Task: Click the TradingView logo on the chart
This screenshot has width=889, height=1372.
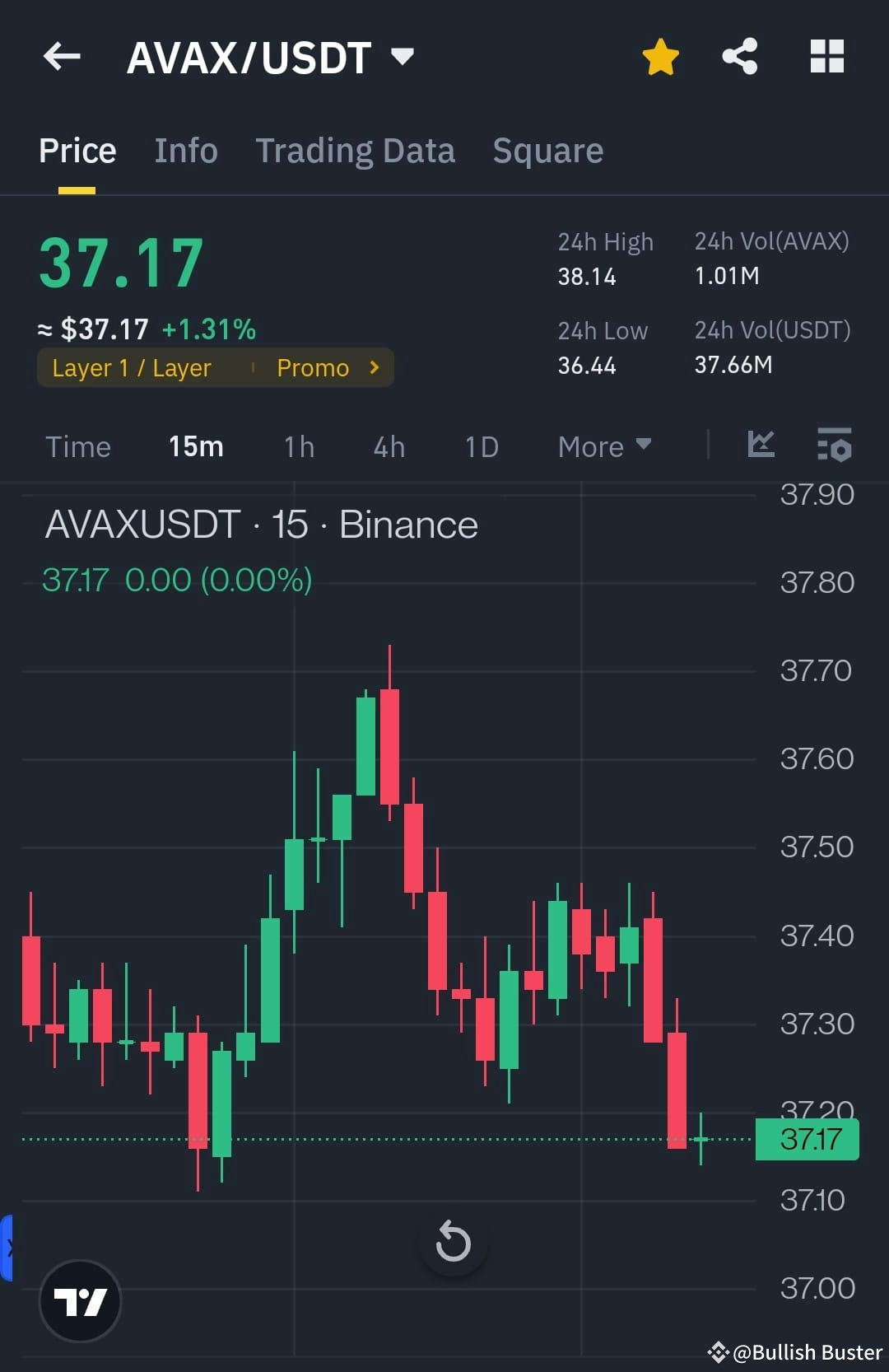Action: 80,1302
